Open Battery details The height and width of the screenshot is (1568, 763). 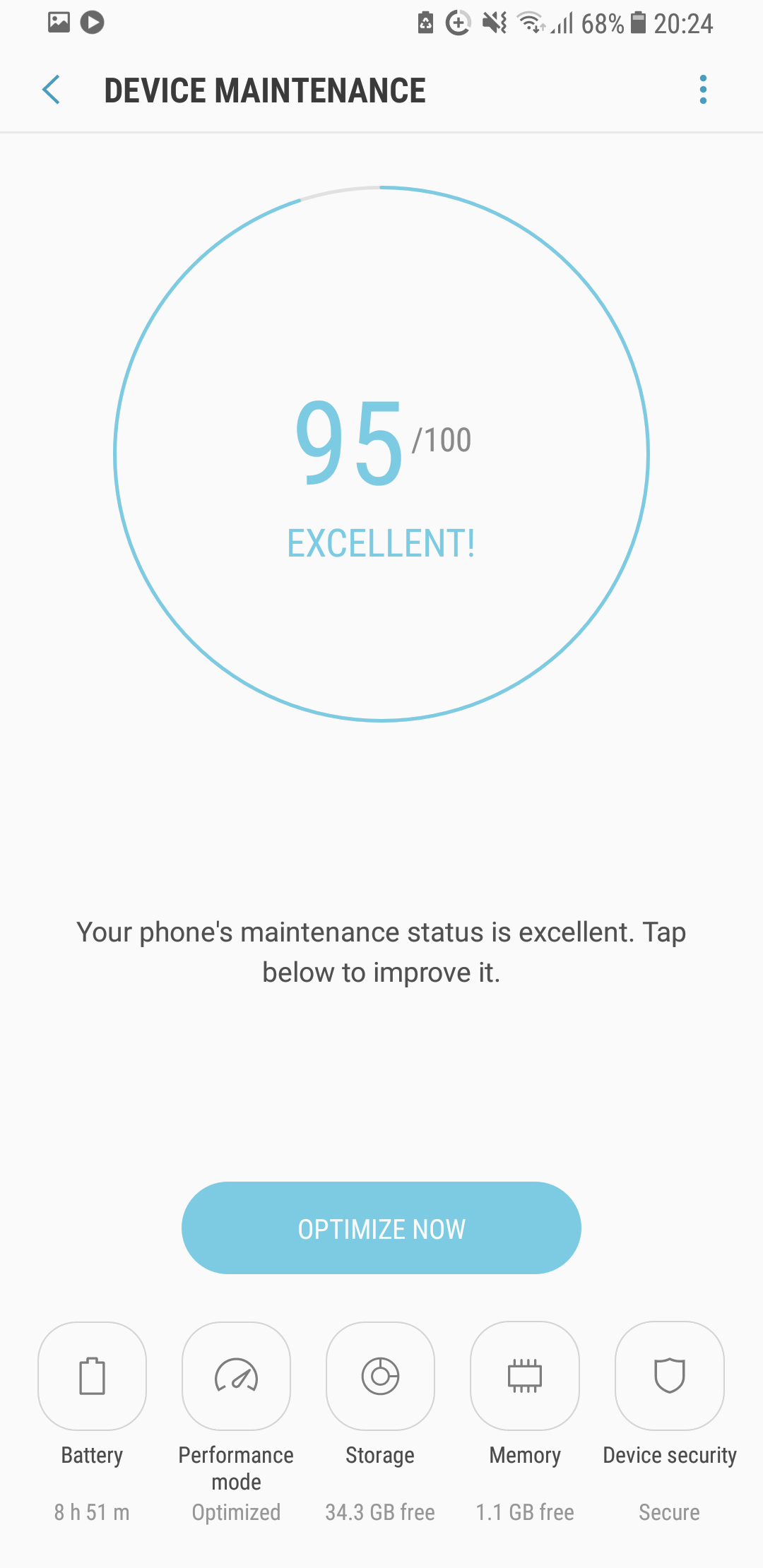pyautogui.click(x=92, y=1376)
